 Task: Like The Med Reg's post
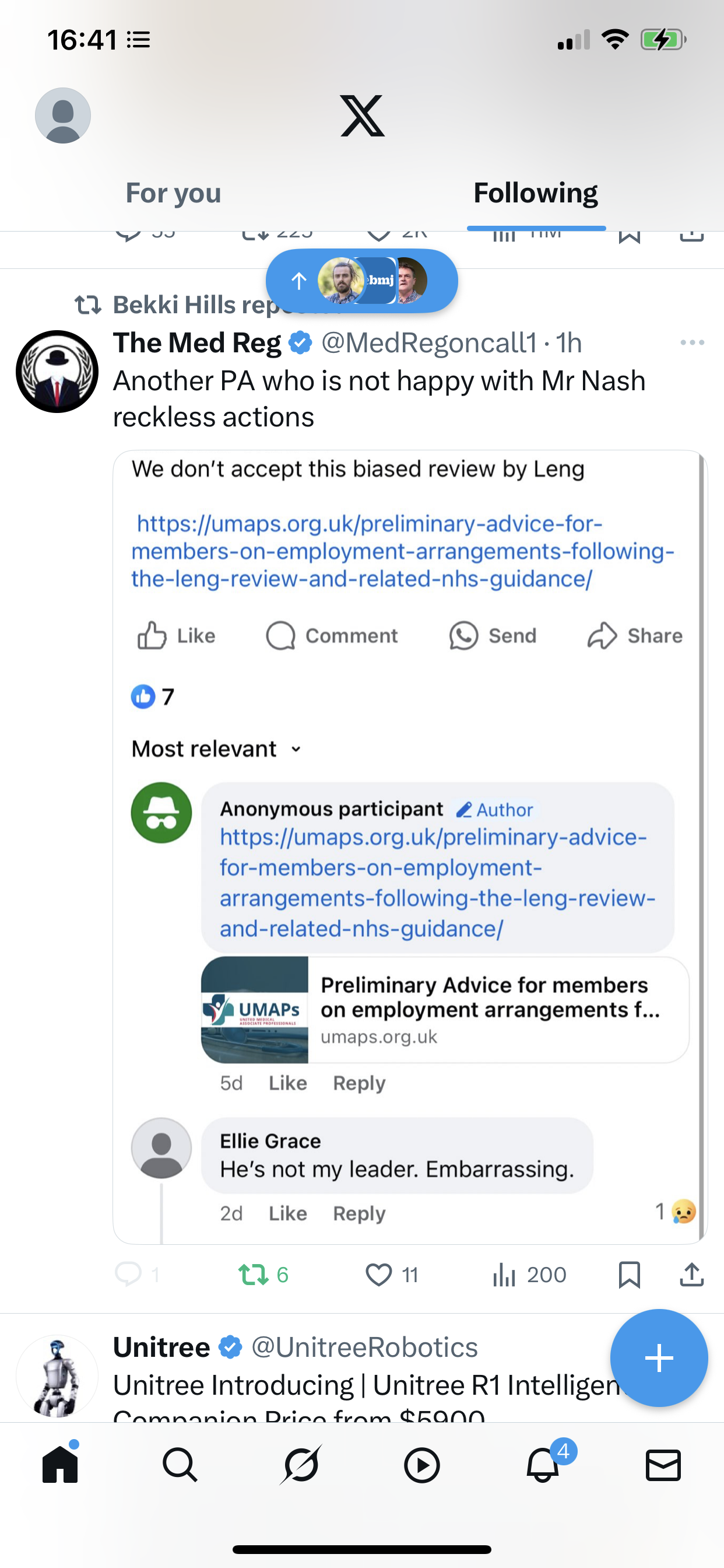[x=392, y=1274]
